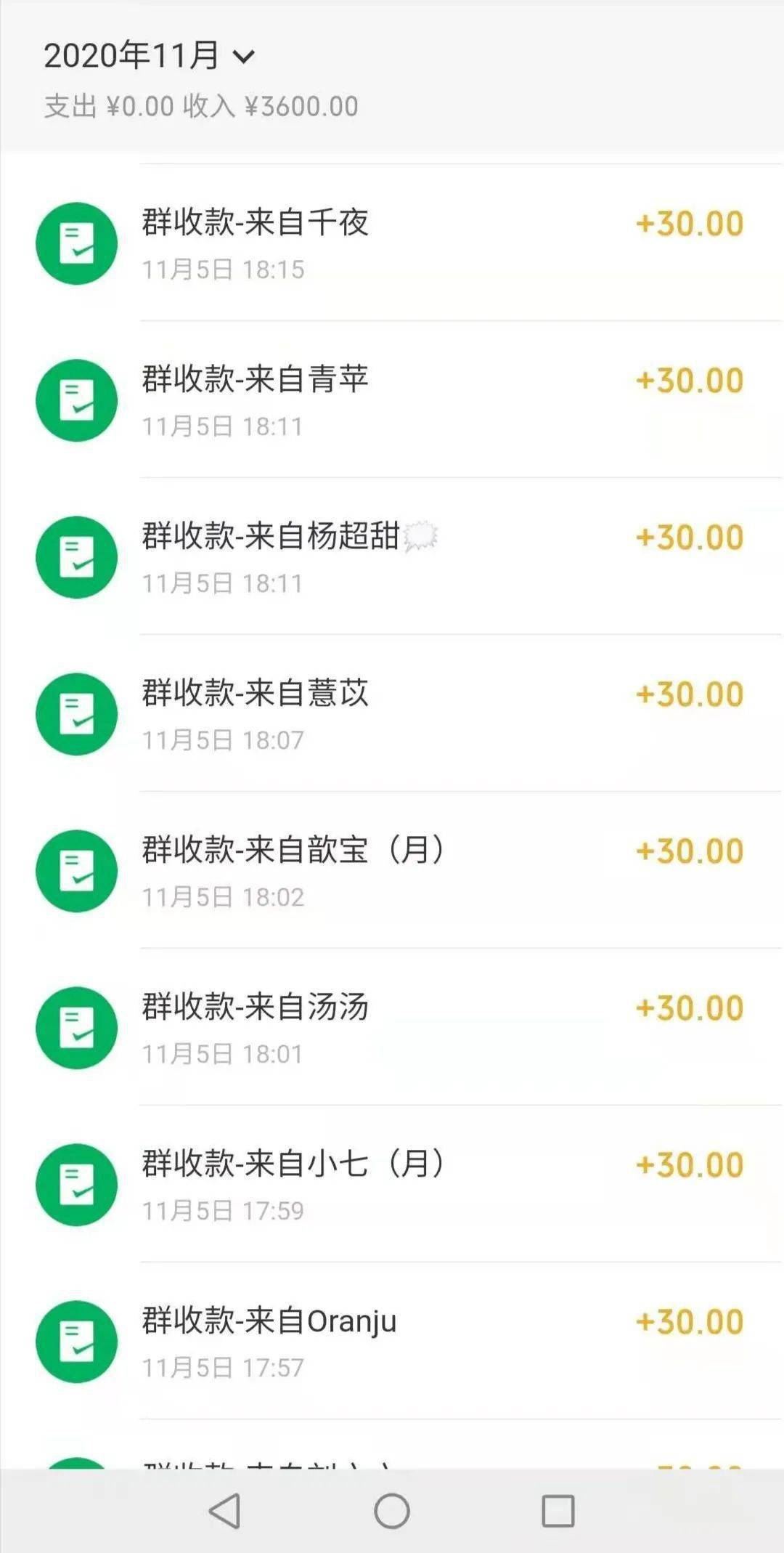This screenshot has height=1553, width=784.
Task: Select the receipt icon beside 来自汤汤
Action: (75, 1028)
